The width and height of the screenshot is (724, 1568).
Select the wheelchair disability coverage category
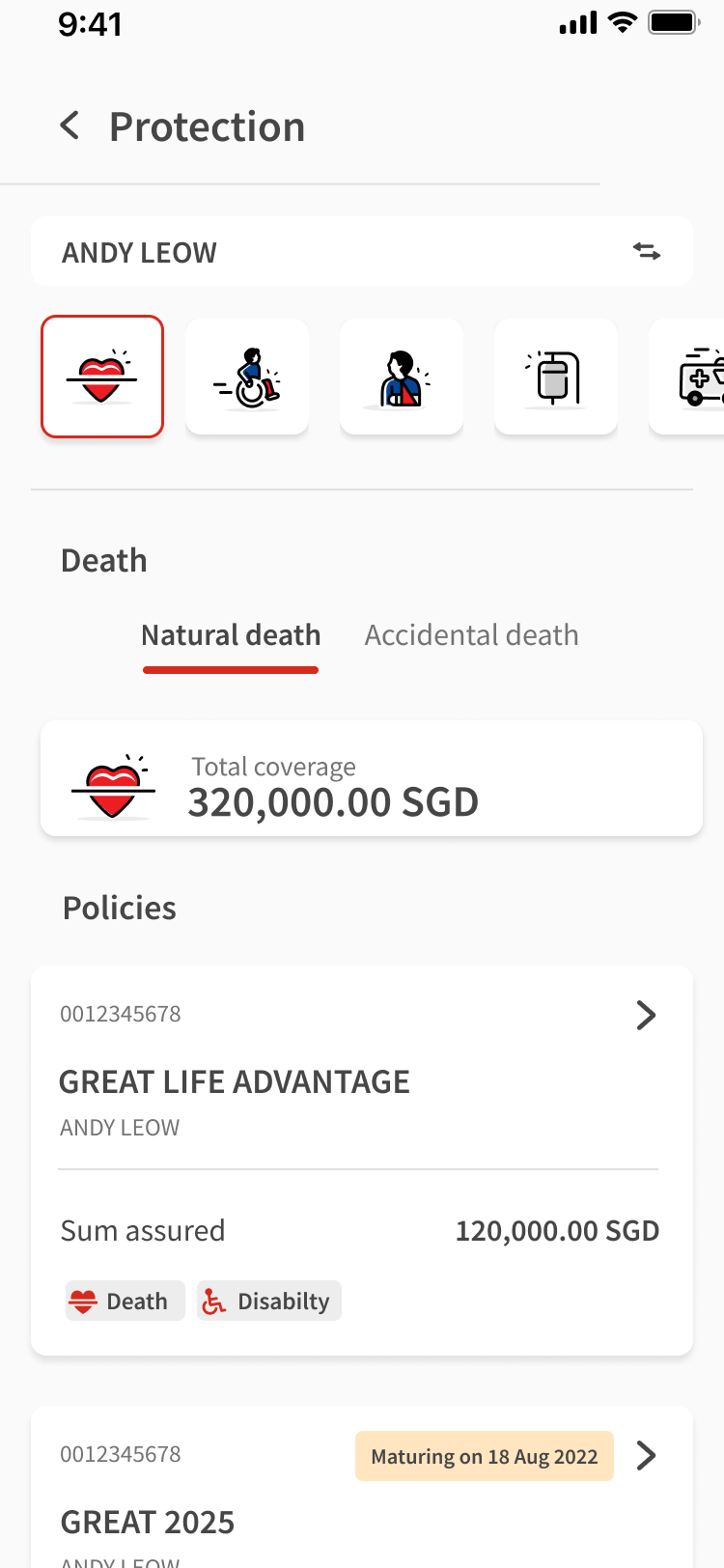[x=247, y=377]
